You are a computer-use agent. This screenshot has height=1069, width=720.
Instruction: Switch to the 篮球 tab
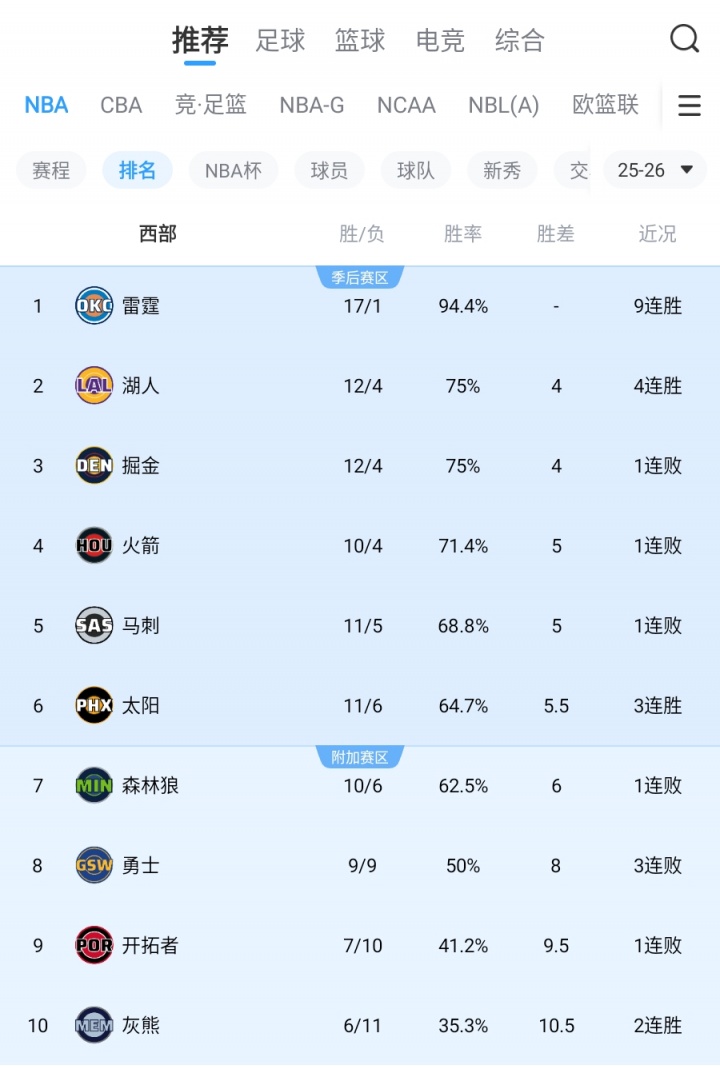click(x=360, y=40)
